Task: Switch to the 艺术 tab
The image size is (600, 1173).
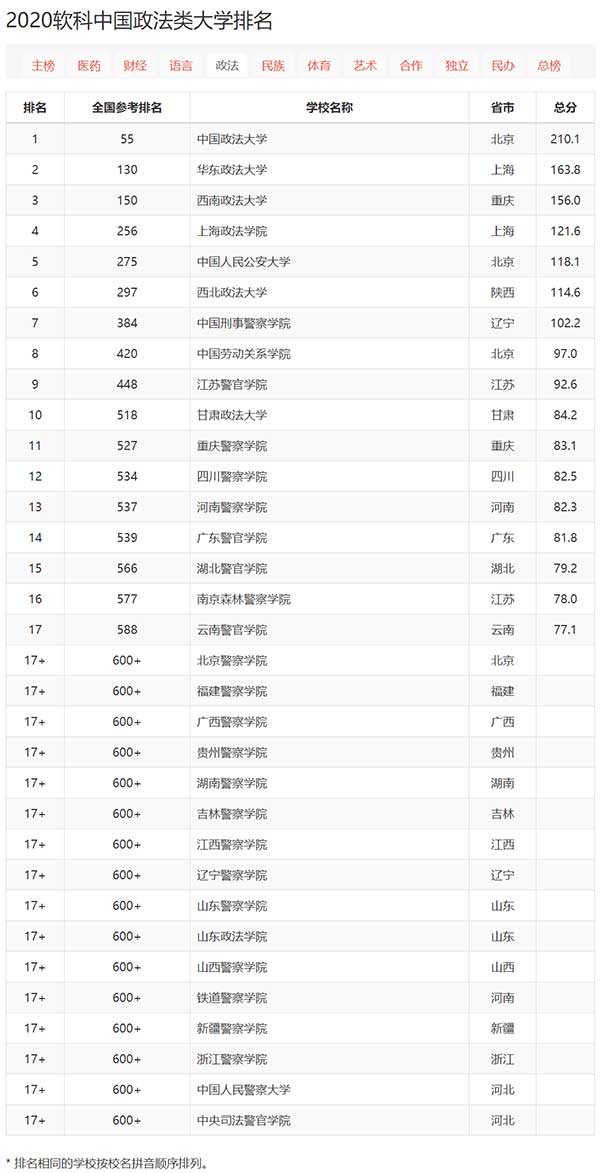Action: pos(365,66)
